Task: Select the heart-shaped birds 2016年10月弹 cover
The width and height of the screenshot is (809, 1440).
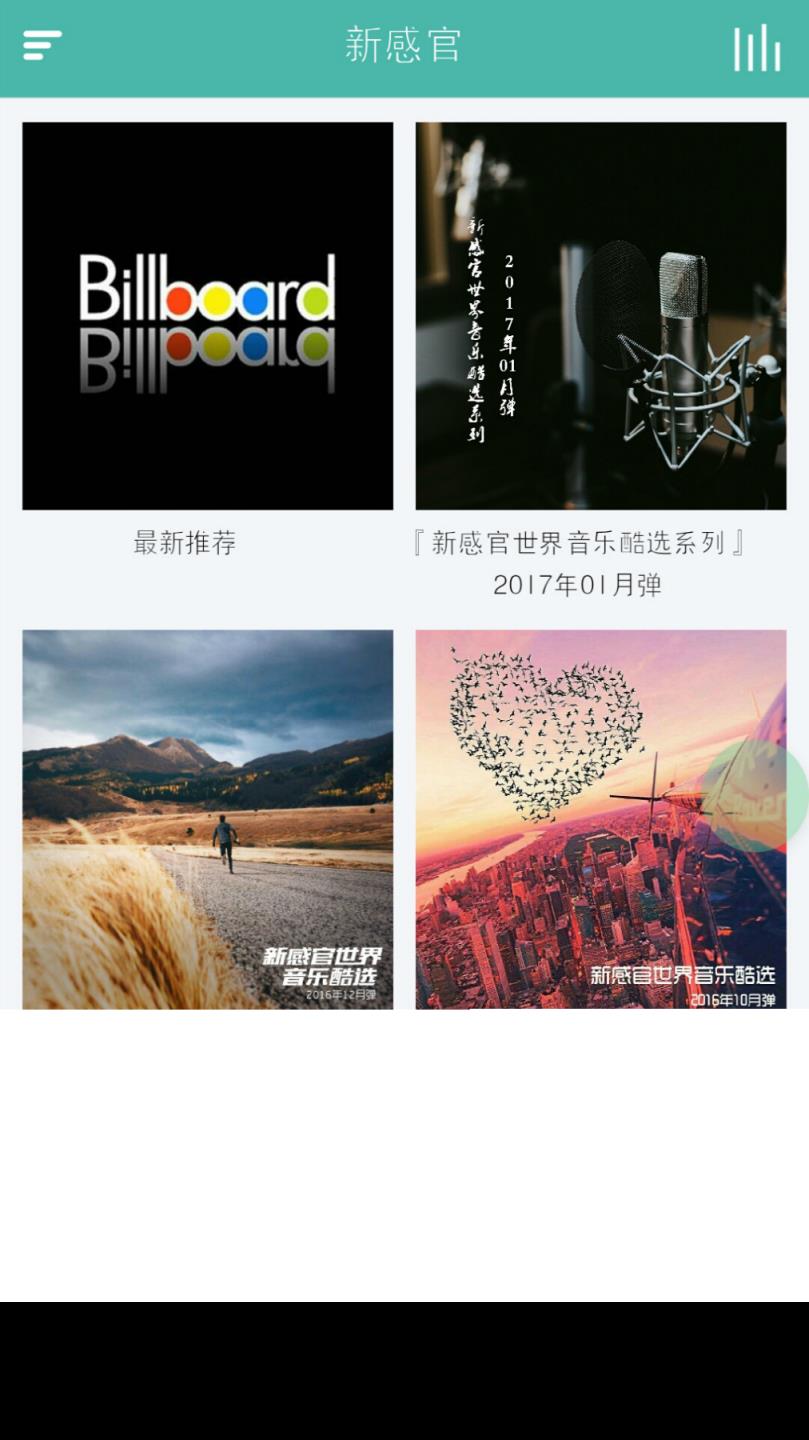Action: click(599, 820)
